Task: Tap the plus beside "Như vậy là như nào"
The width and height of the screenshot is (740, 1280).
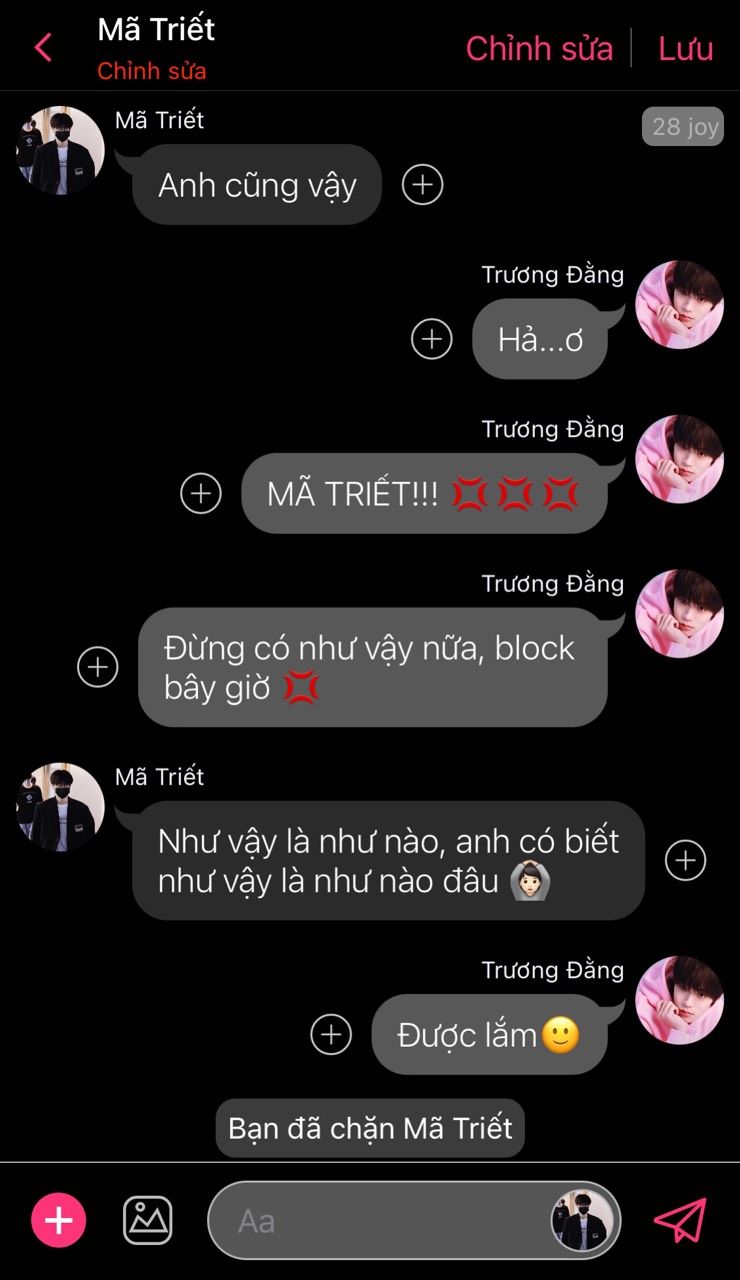Action: [686, 860]
